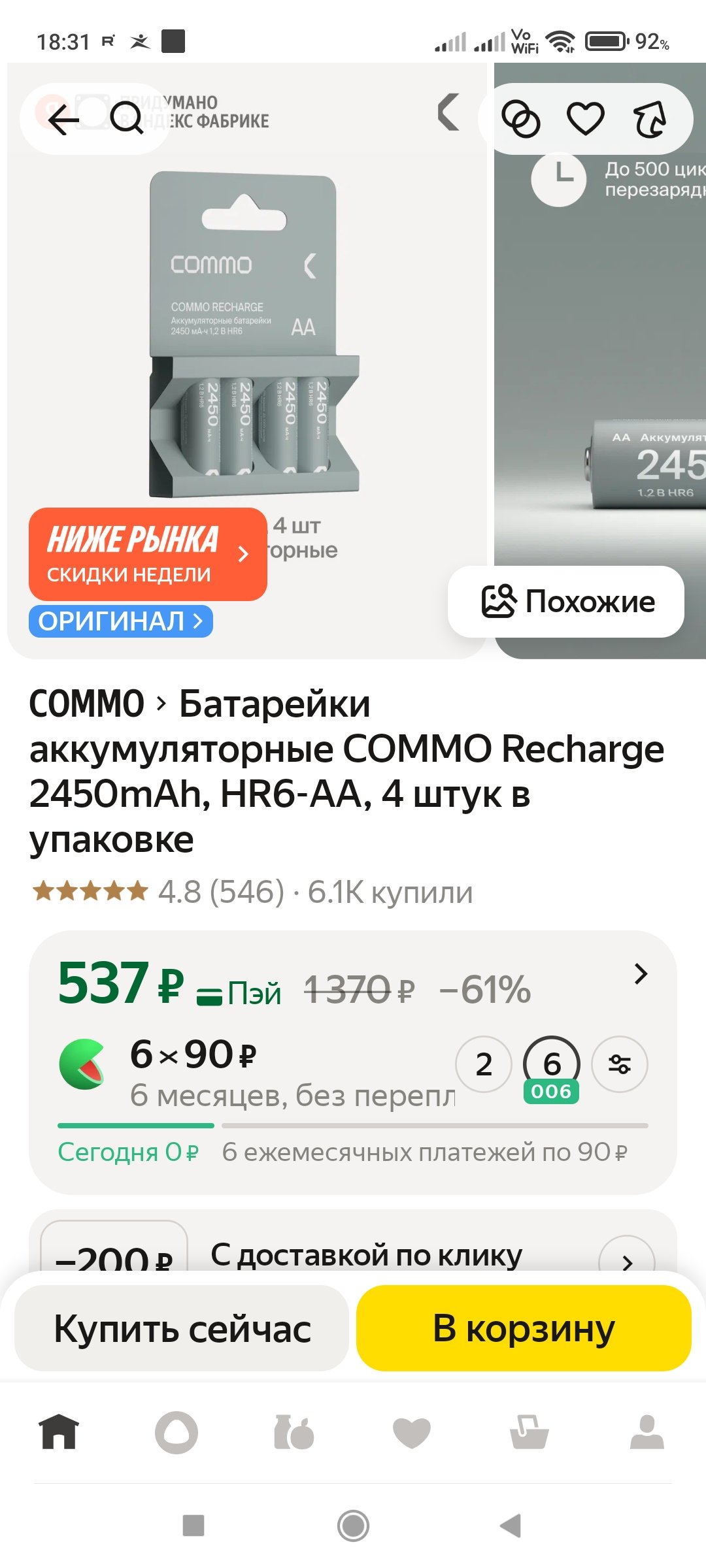Select the 2-payment split option

pyautogui.click(x=484, y=1064)
